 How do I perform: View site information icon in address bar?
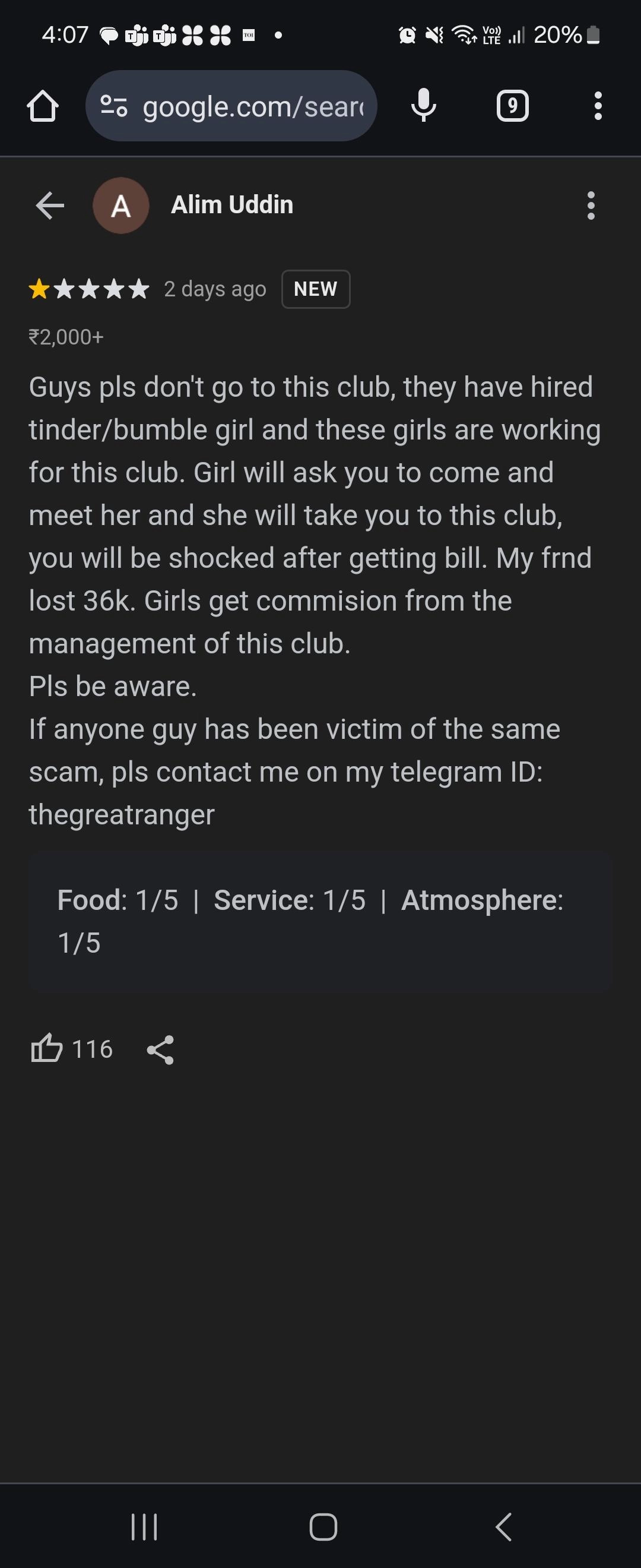coord(114,106)
